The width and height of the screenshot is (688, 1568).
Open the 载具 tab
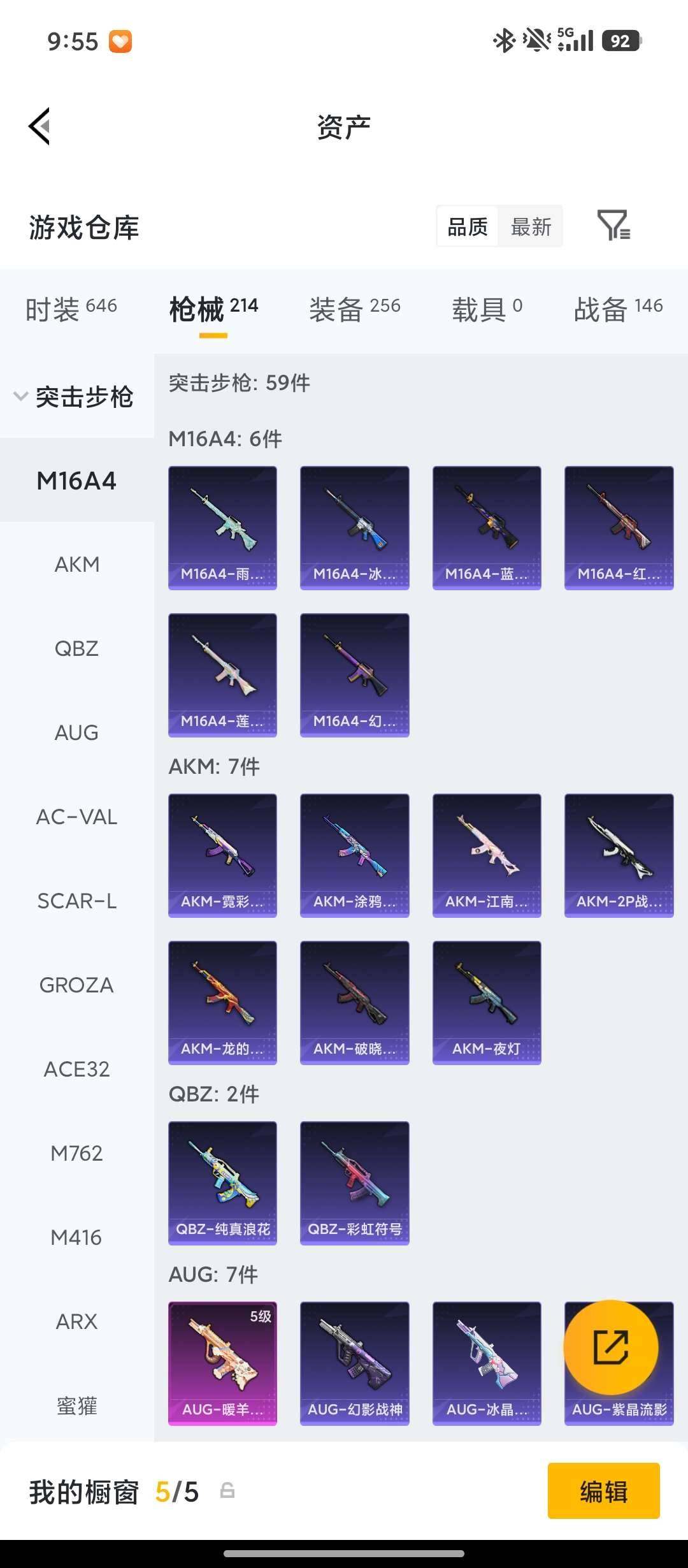point(487,309)
